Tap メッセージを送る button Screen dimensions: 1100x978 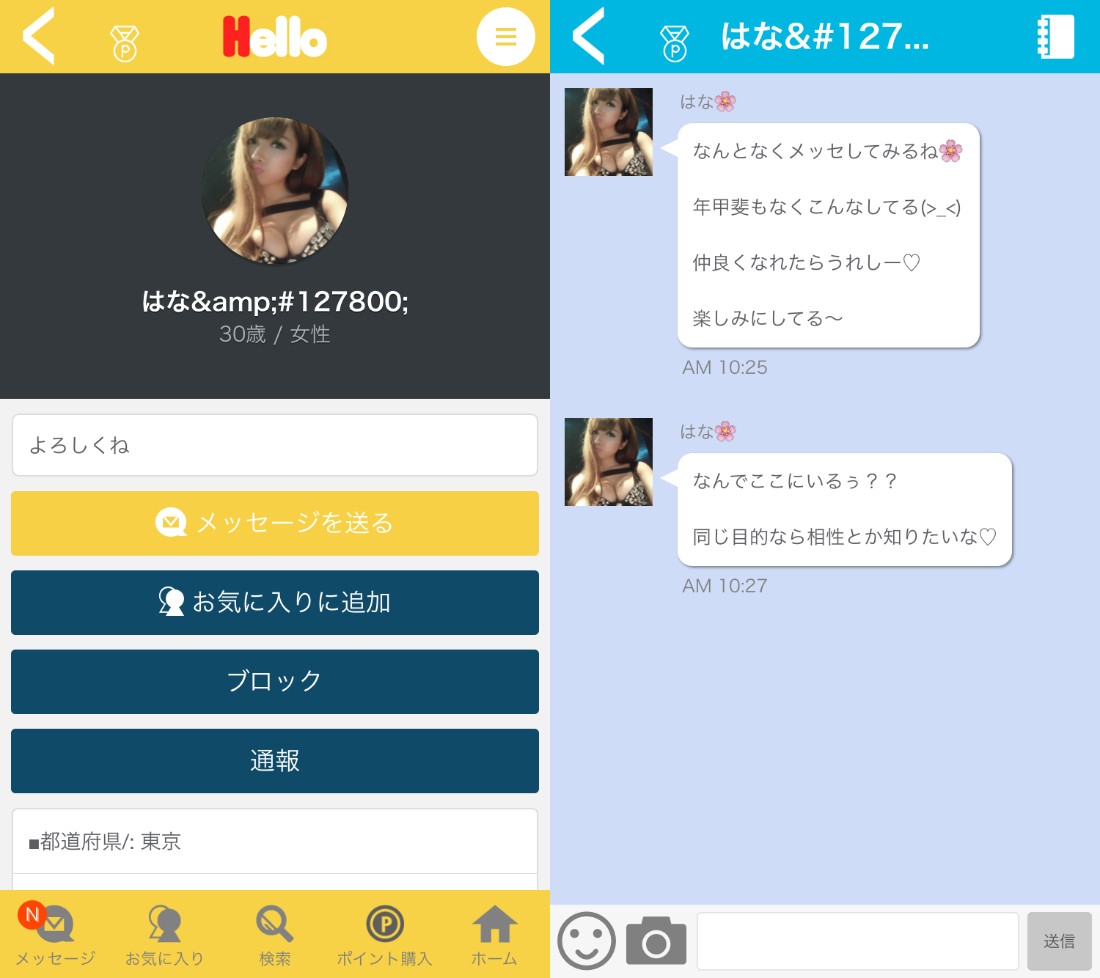click(275, 523)
